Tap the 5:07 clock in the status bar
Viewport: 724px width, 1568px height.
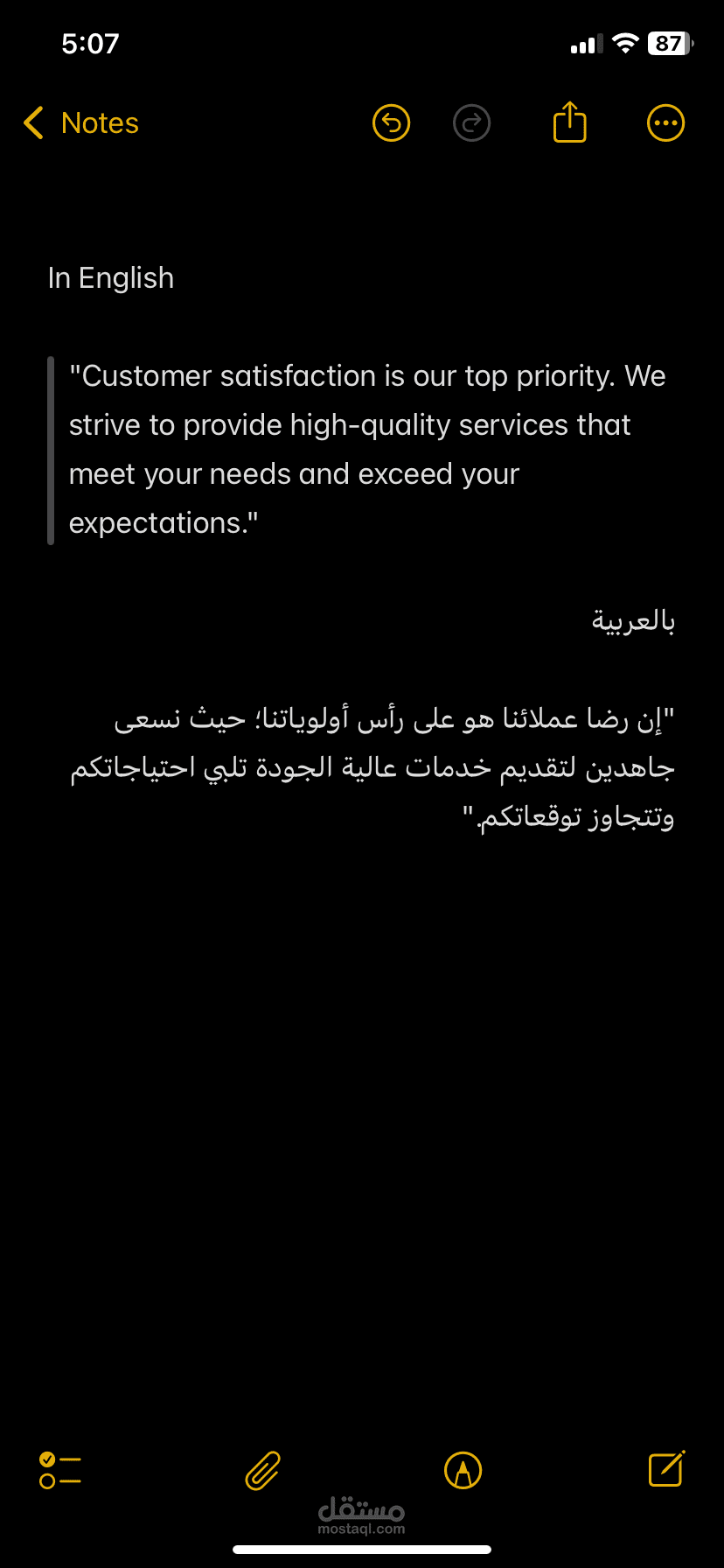(90, 43)
